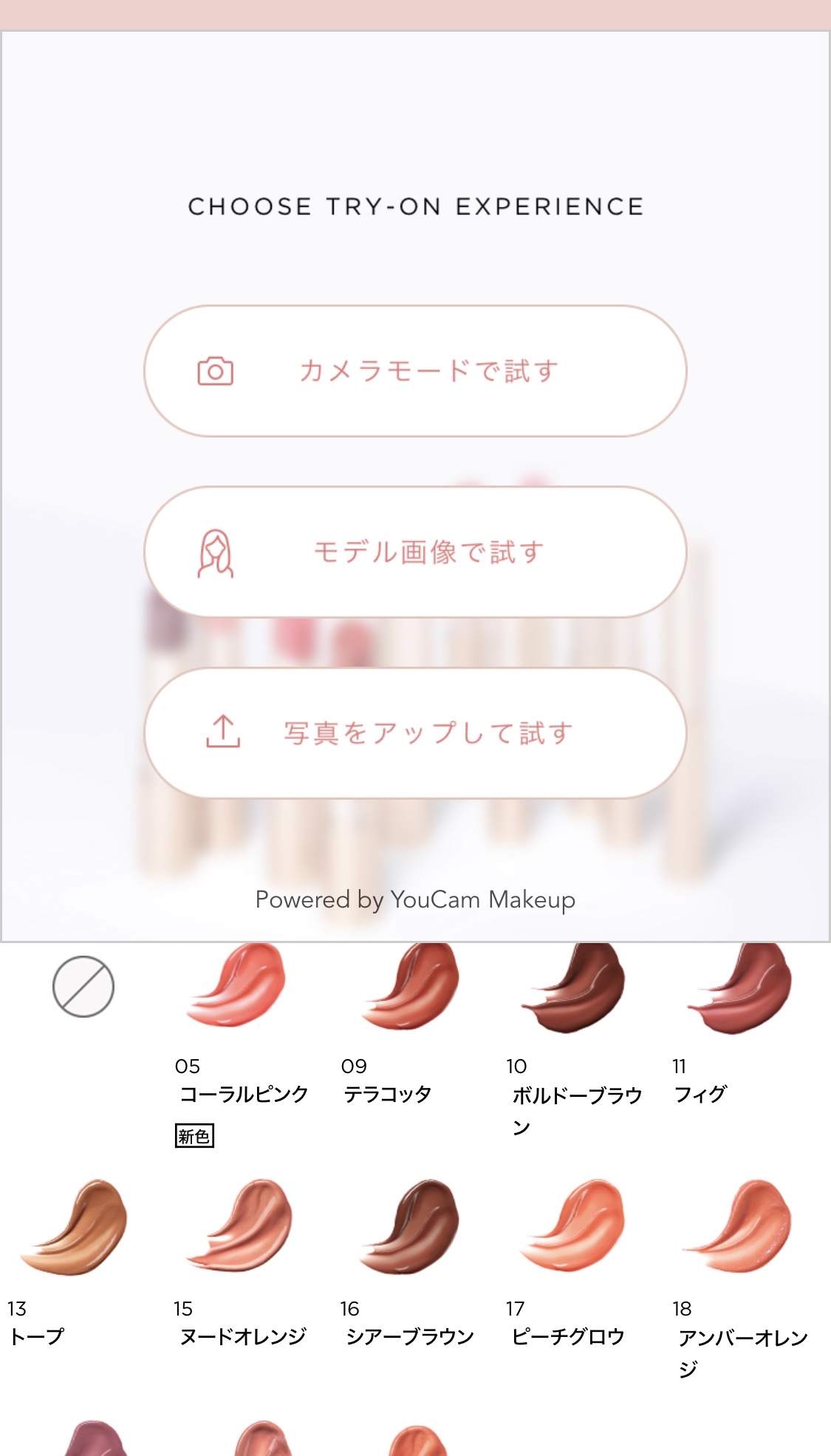The image size is (831, 1456).
Task: Choose shade 13 トープ
Action: click(75, 1228)
